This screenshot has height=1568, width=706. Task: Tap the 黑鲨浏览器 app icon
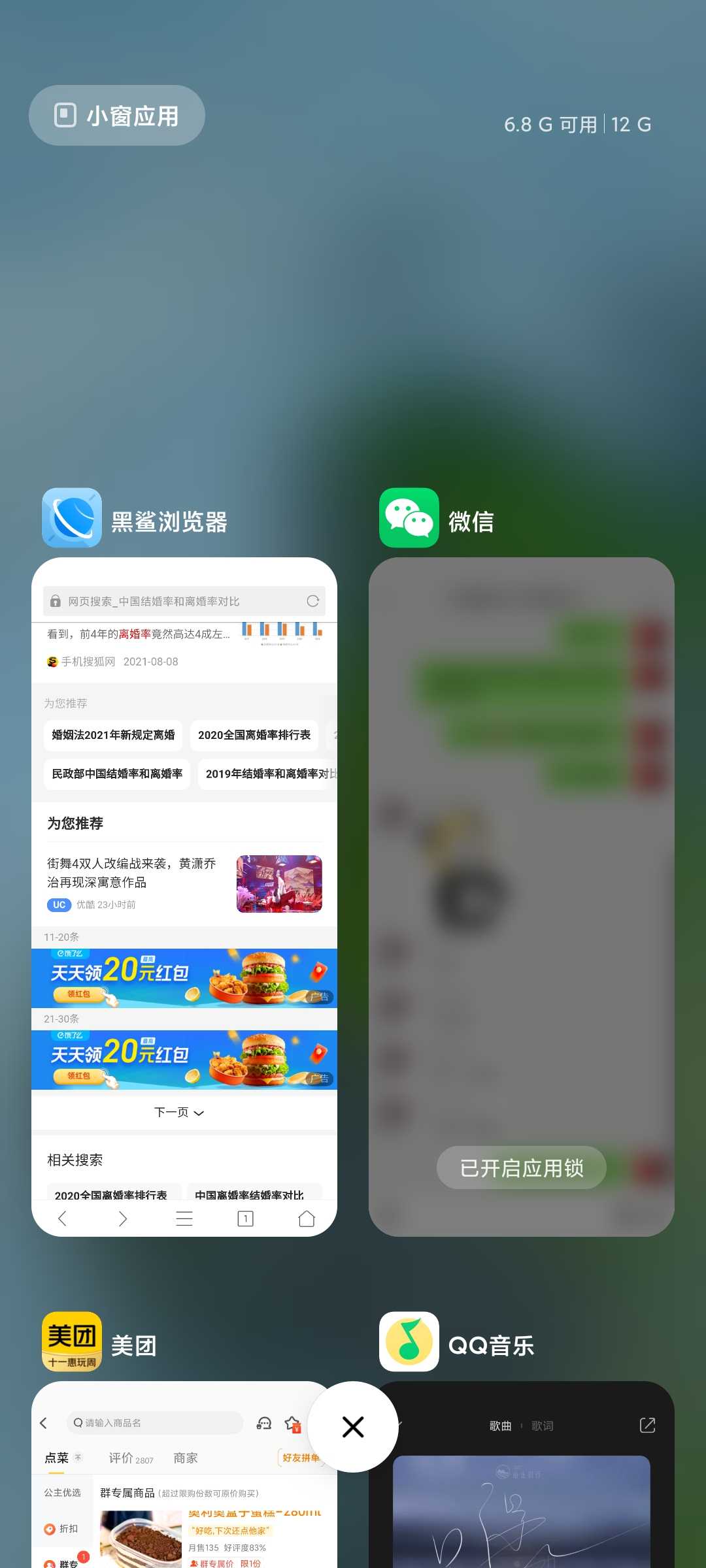tap(72, 517)
